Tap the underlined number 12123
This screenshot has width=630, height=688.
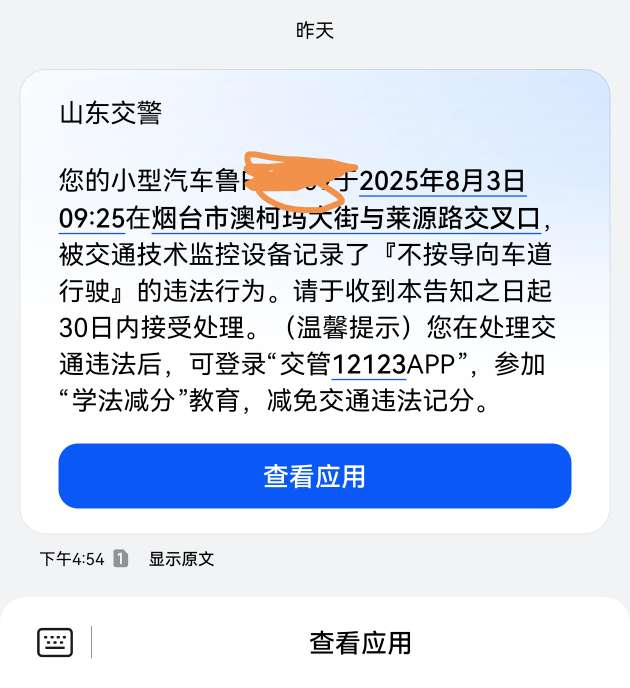(x=367, y=366)
